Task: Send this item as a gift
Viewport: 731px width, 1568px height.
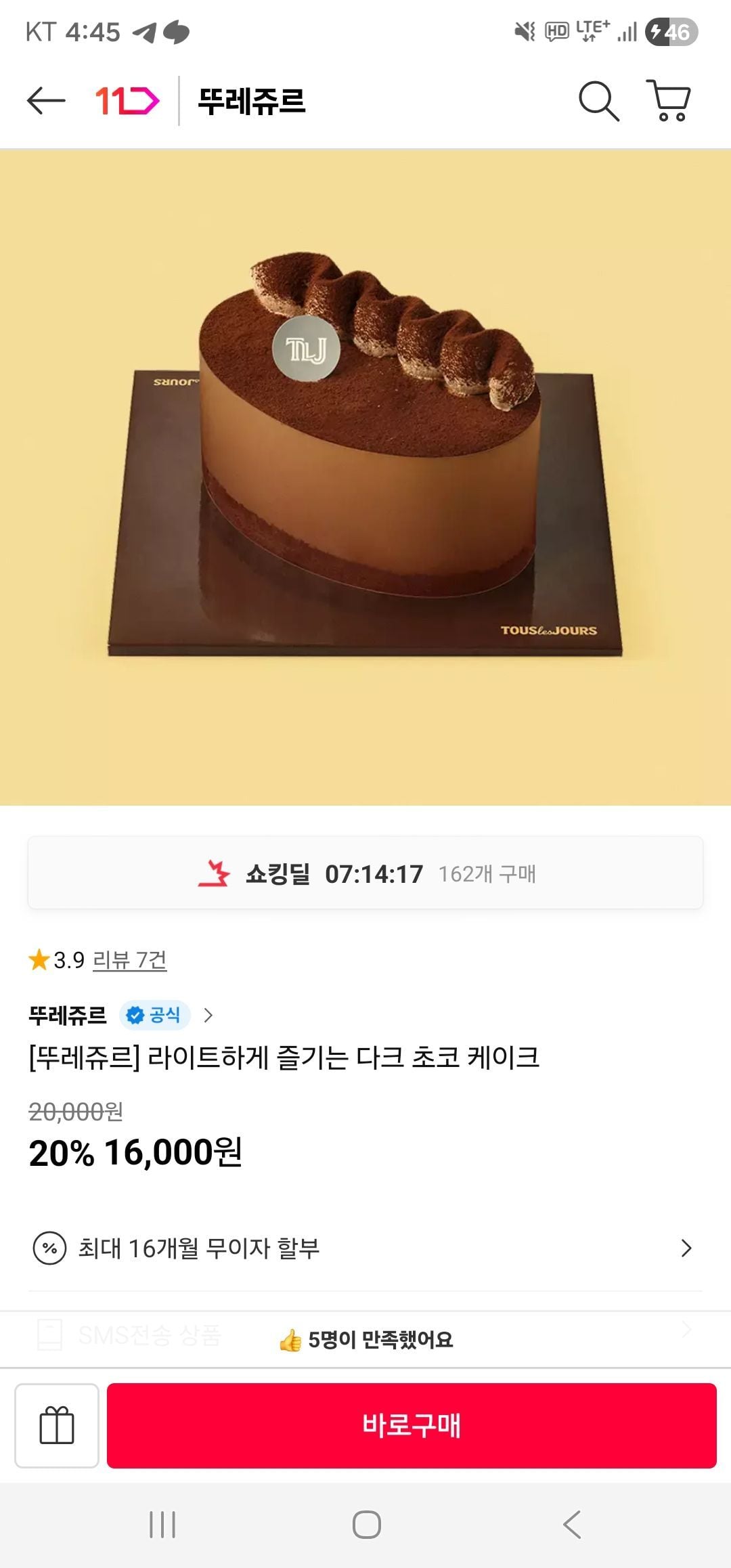Action: coord(57,1425)
